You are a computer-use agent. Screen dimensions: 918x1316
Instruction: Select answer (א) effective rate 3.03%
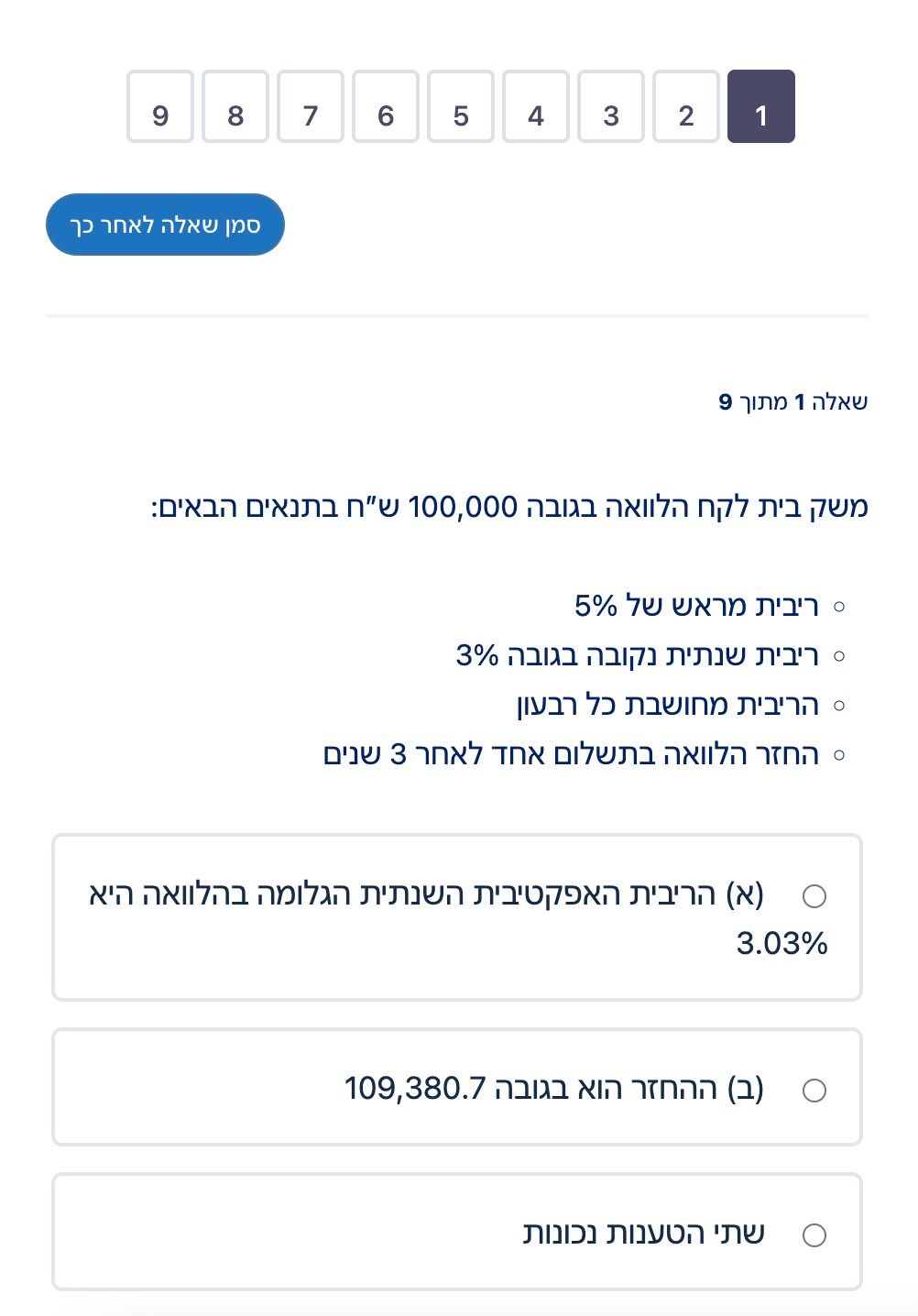click(x=814, y=895)
